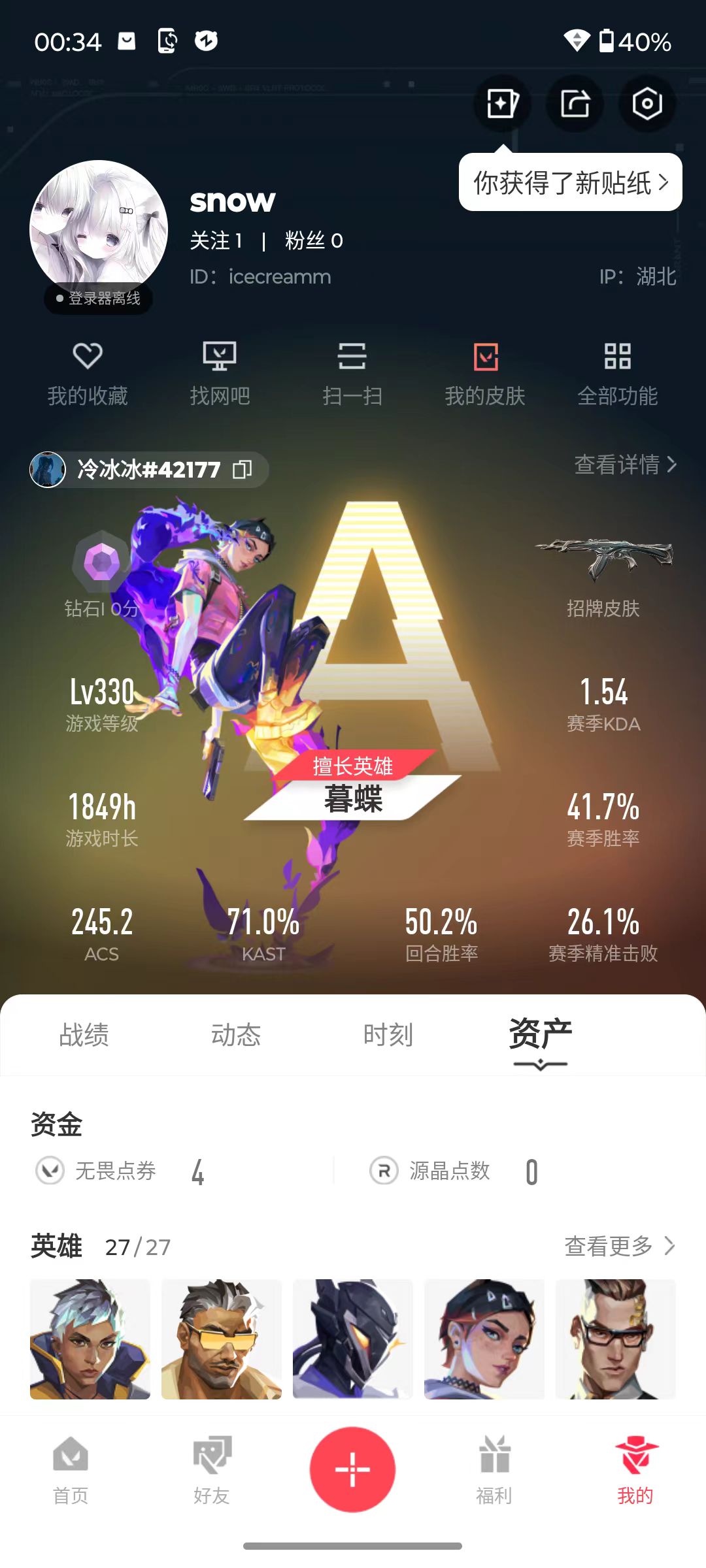Open the 福利 benefits tab
The height and width of the screenshot is (1568, 706).
(494, 1470)
